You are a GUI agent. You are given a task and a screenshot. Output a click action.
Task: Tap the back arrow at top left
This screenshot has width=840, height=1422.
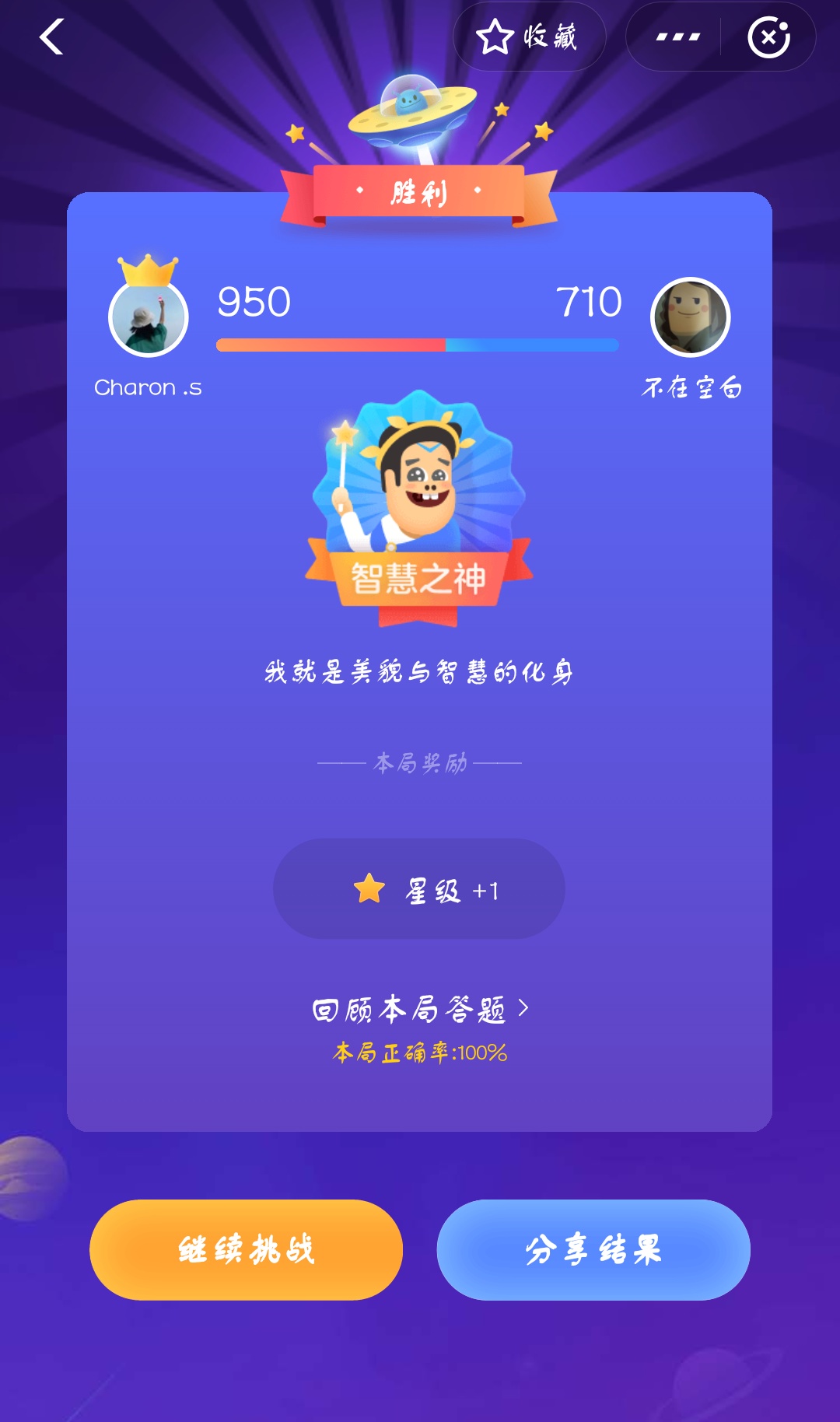pyautogui.click(x=51, y=37)
